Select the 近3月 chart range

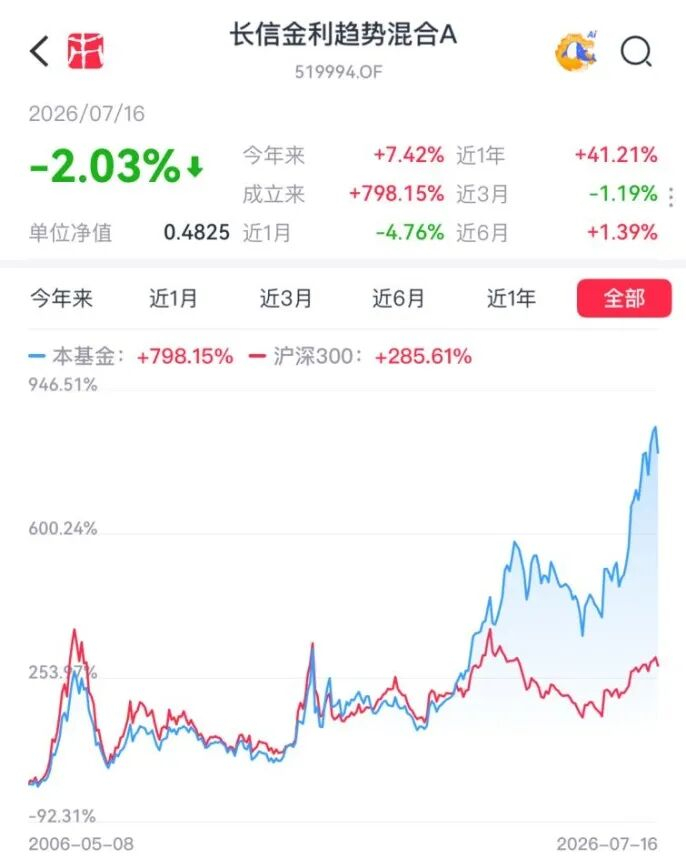pos(285,299)
